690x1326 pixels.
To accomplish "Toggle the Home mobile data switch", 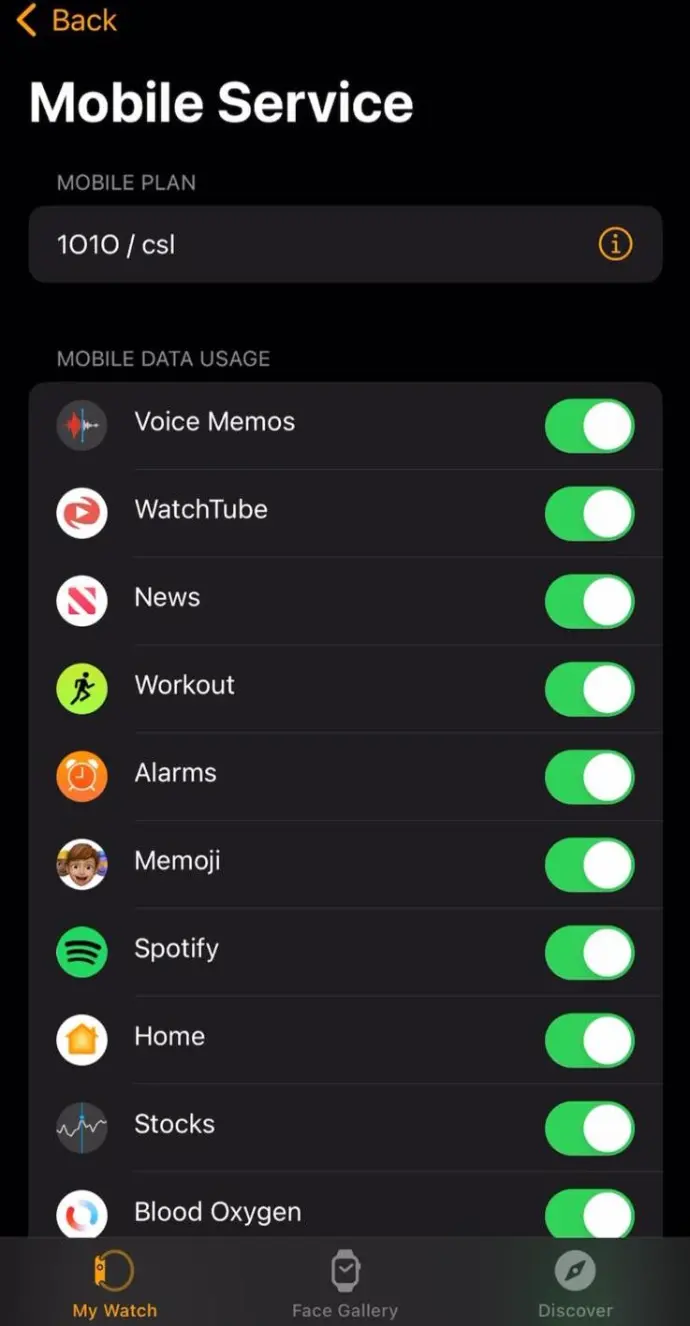I will point(589,1041).
